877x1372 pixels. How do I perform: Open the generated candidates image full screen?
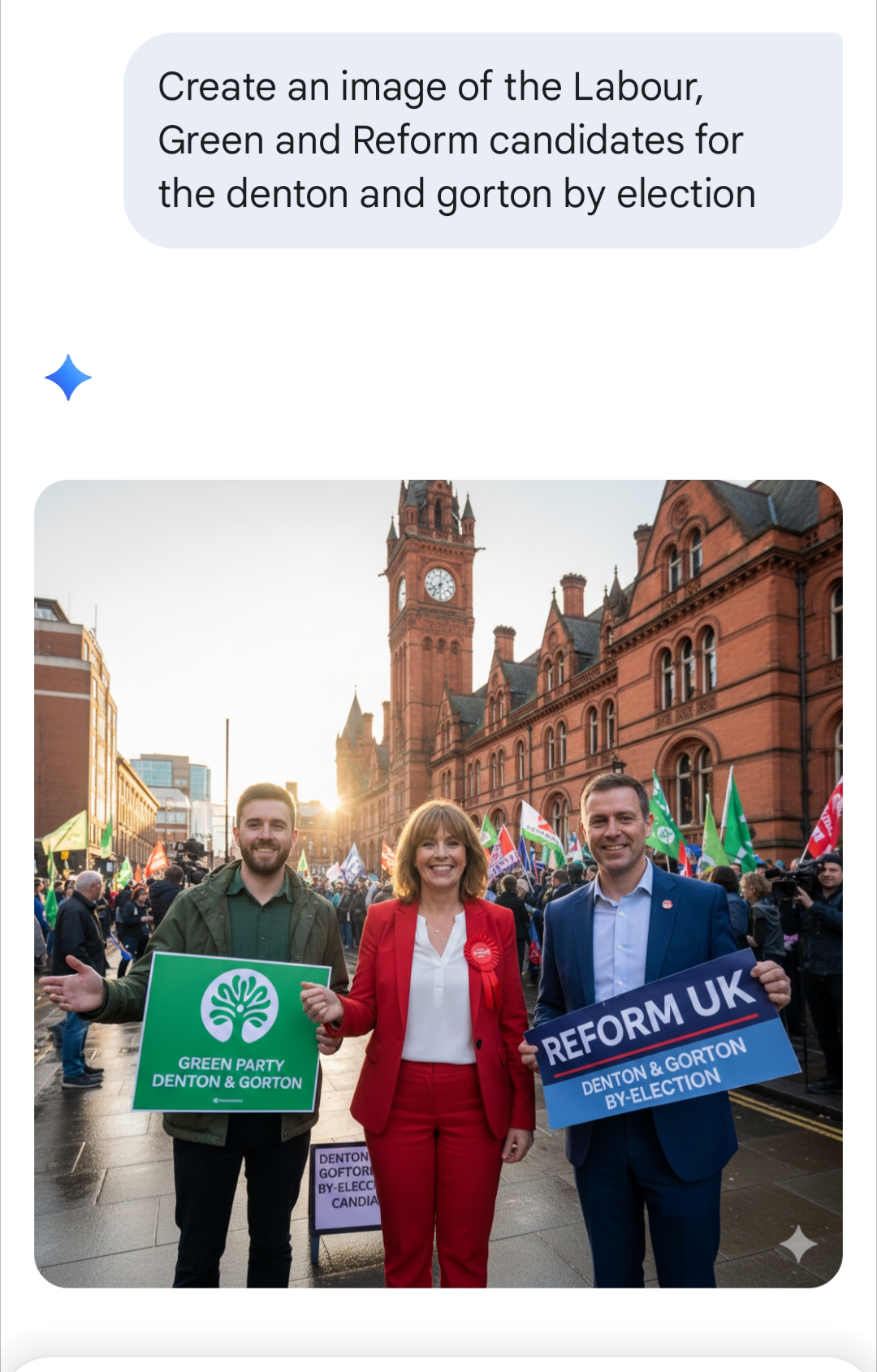point(438,883)
